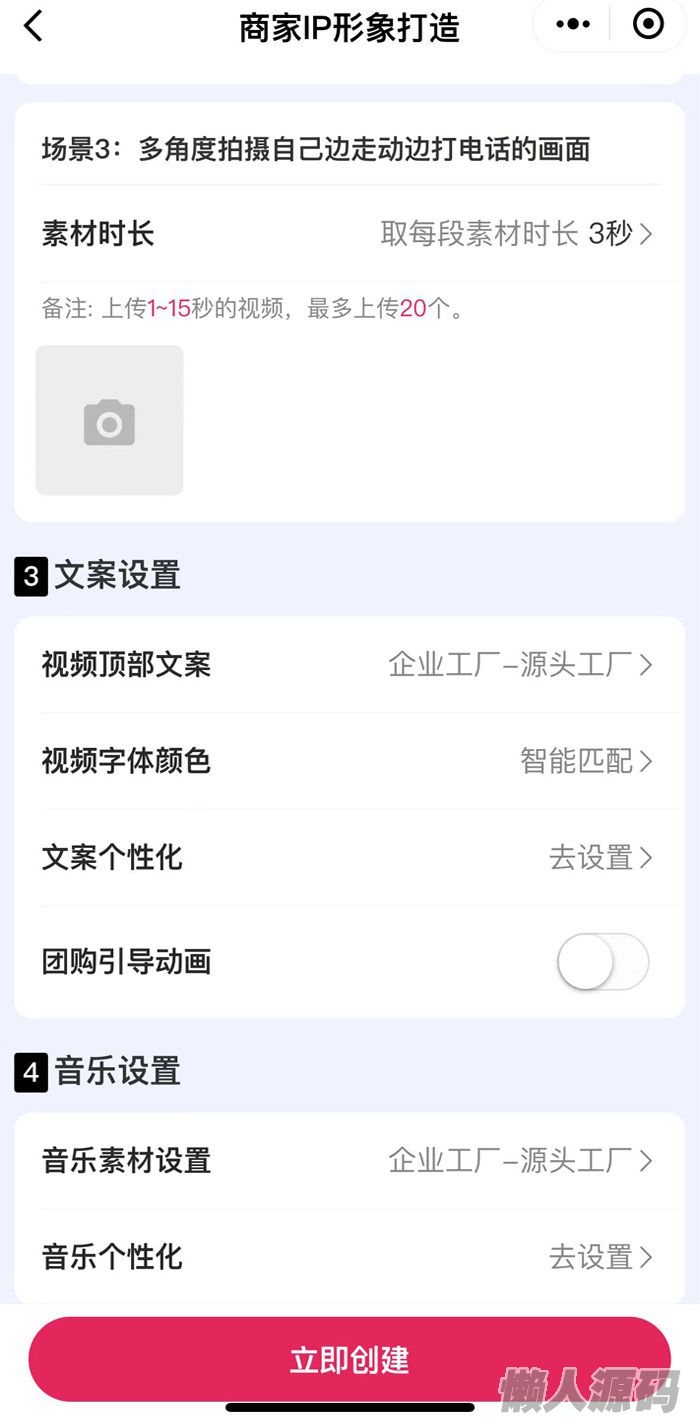
Task: Tap the 立即创建 button
Action: pyautogui.click(x=349, y=1360)
